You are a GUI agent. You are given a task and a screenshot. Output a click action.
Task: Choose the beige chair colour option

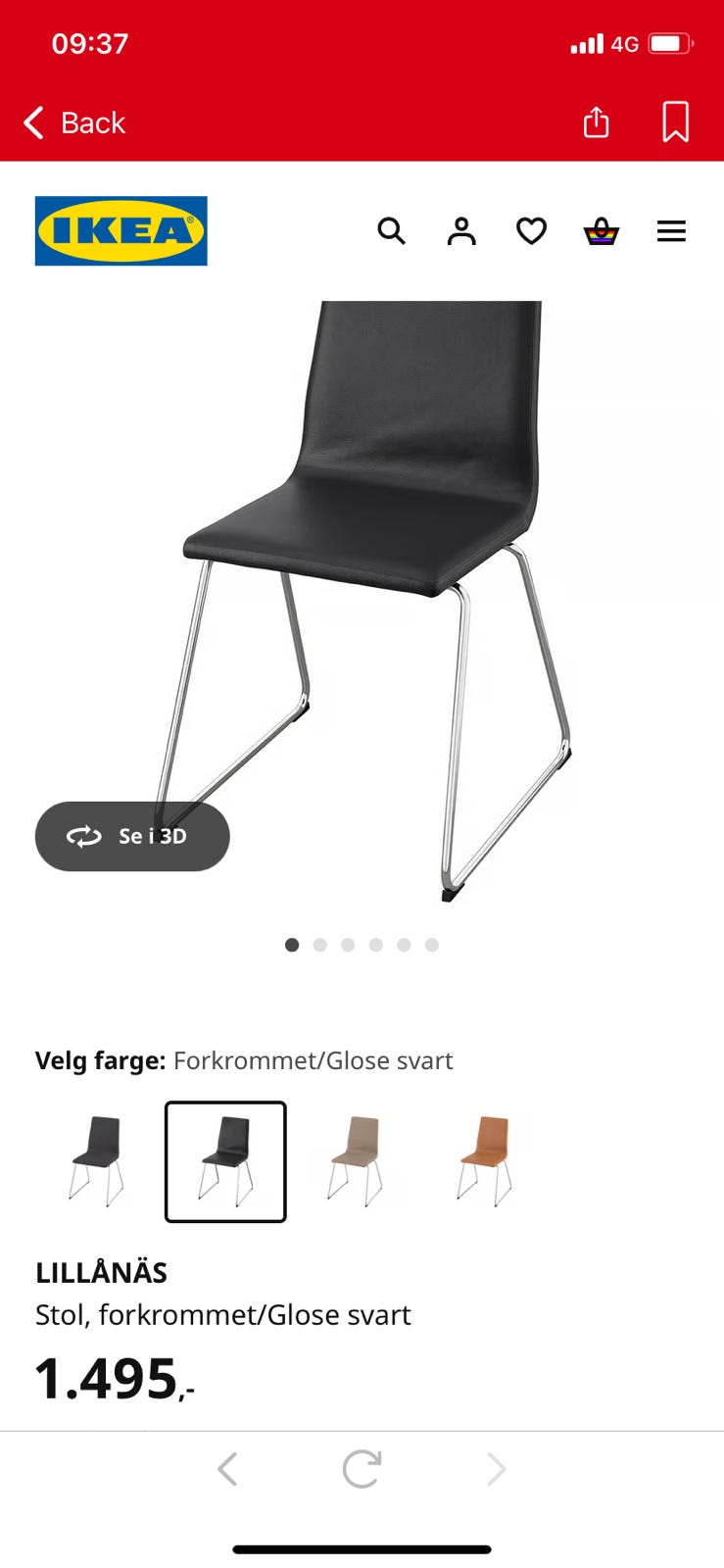355,1161
